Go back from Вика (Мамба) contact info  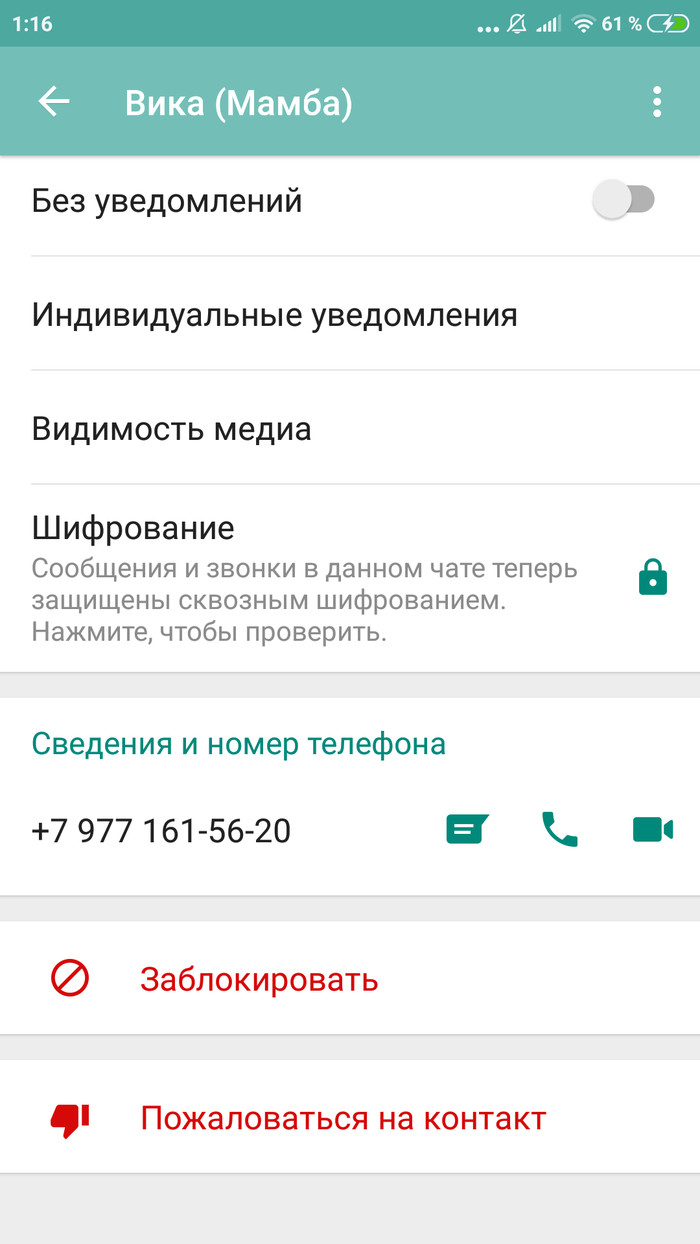(x=54, y=102)
